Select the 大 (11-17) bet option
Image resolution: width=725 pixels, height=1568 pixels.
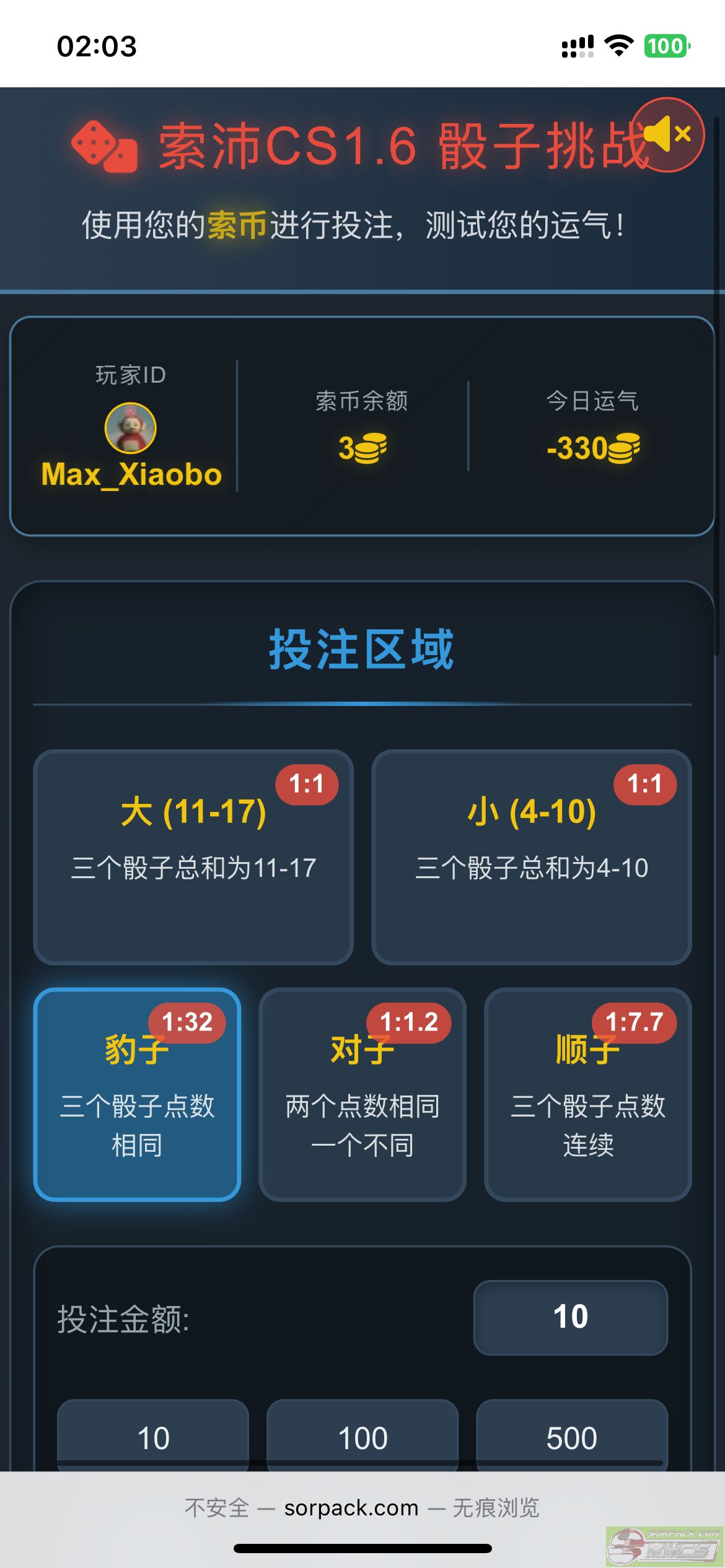(x=193, y=856)
